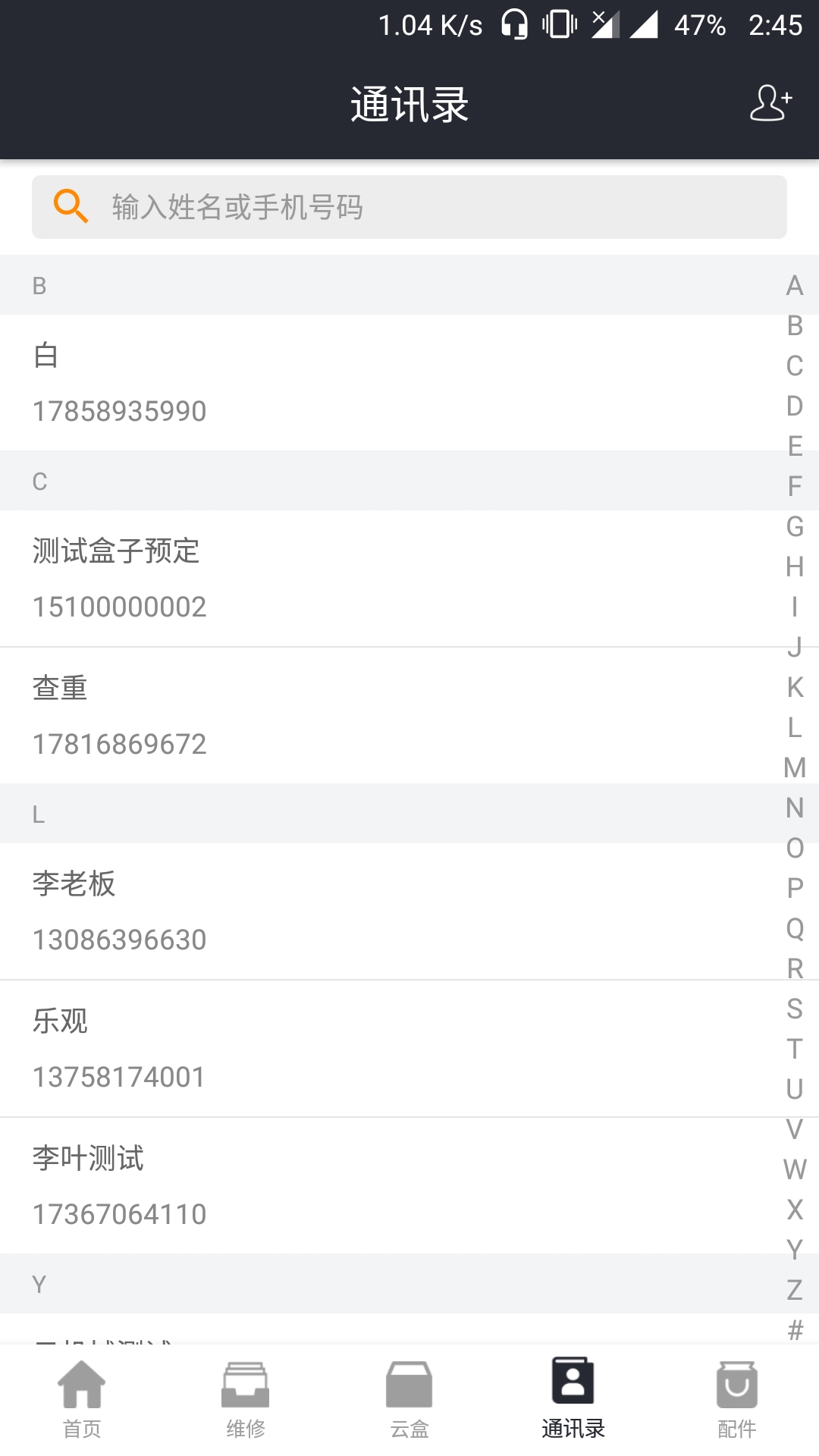Switch to the 维修 tab
Viewport: 819px width, 1456px height.
pos(246,1400)
